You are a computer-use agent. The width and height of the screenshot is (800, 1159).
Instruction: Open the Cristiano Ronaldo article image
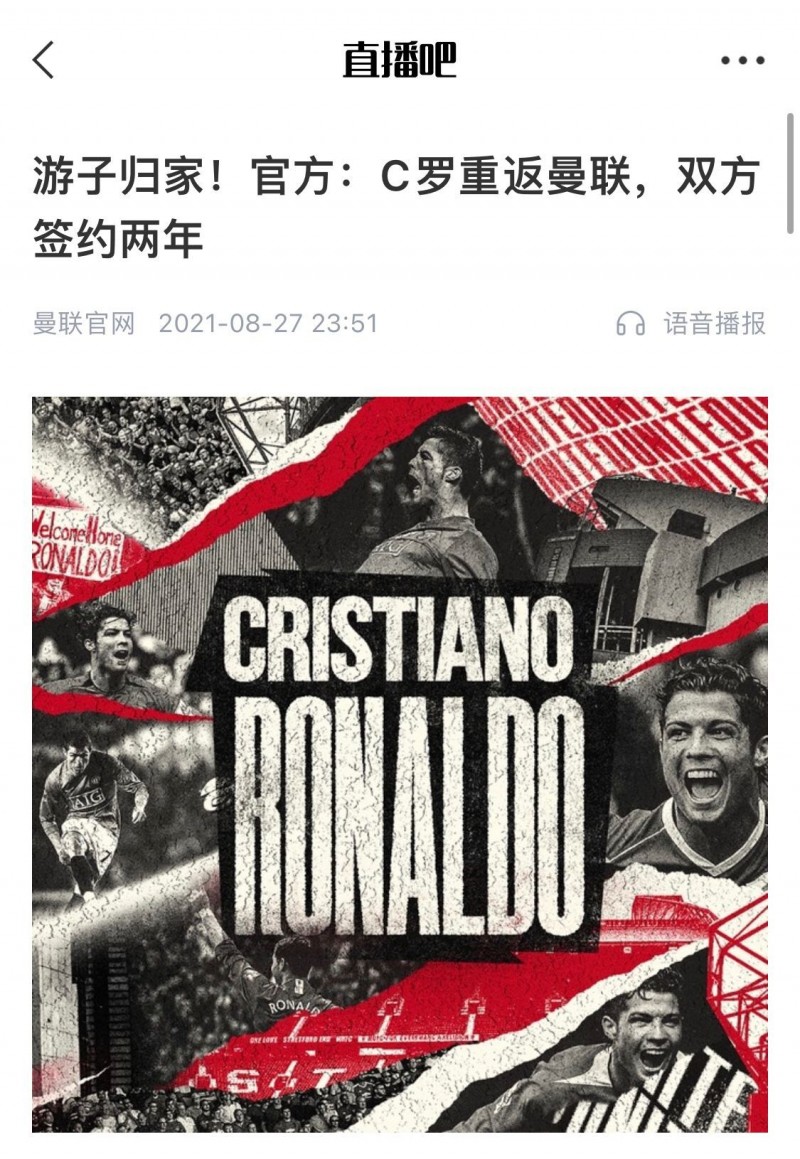[x=400, y=764]
